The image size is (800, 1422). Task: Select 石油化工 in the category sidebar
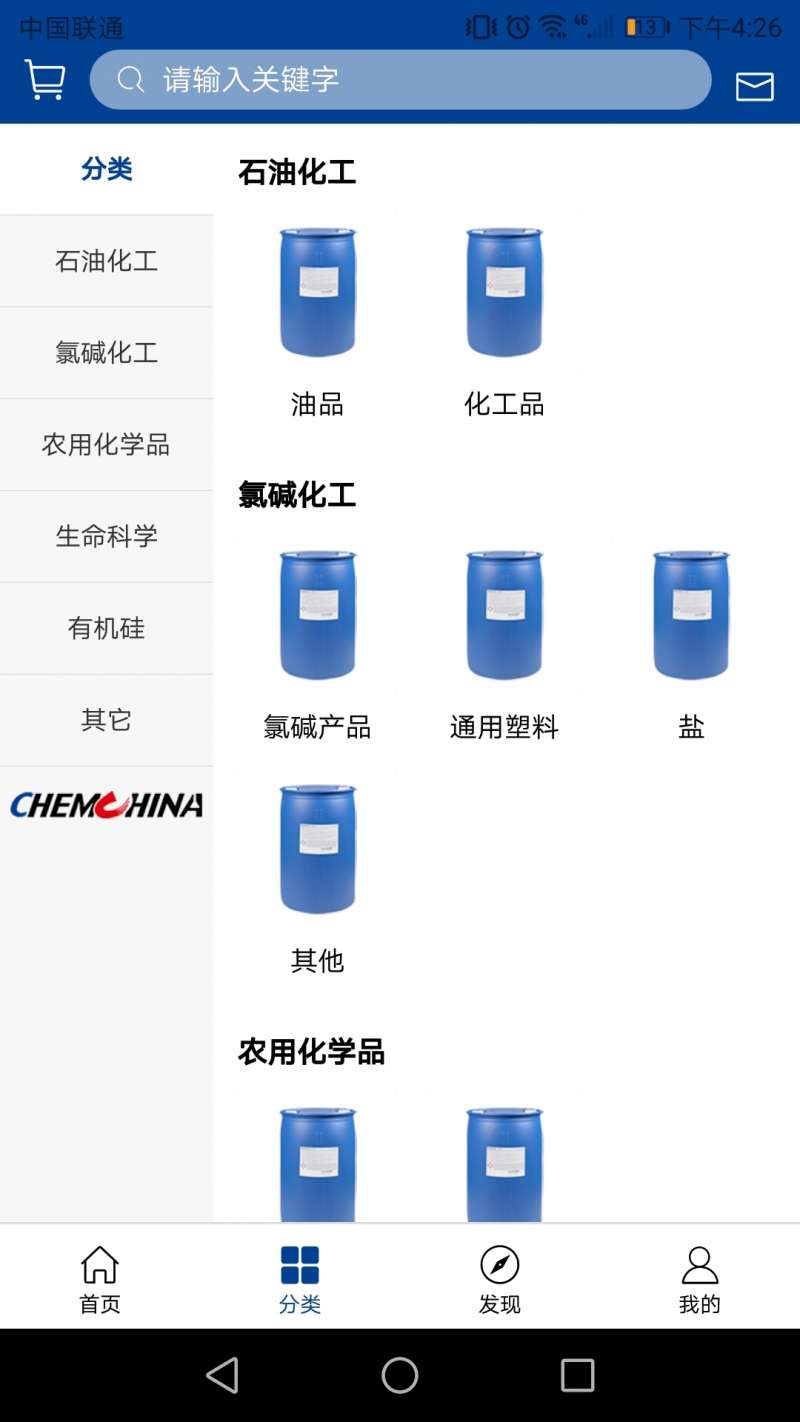point(106,261)
